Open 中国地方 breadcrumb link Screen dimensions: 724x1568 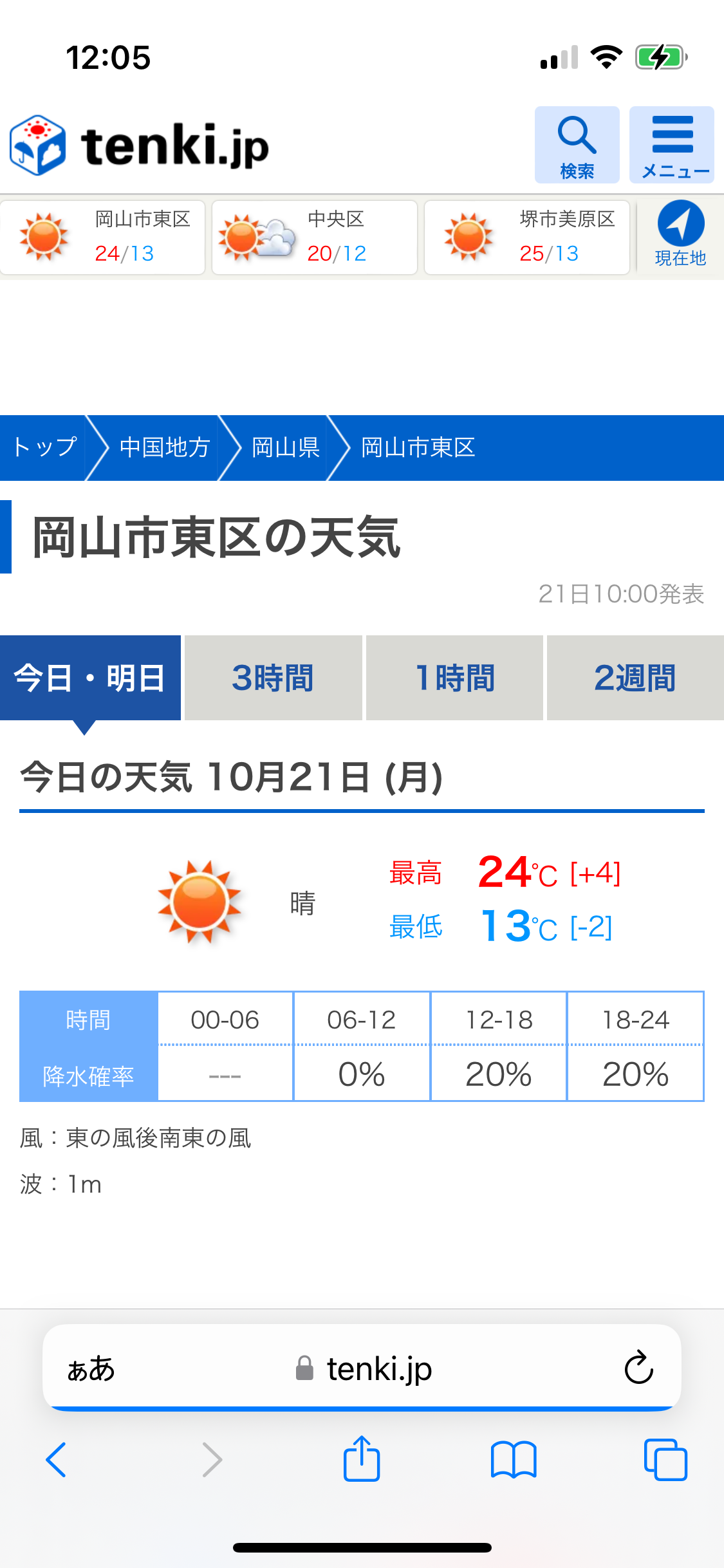tap(165, 447)
